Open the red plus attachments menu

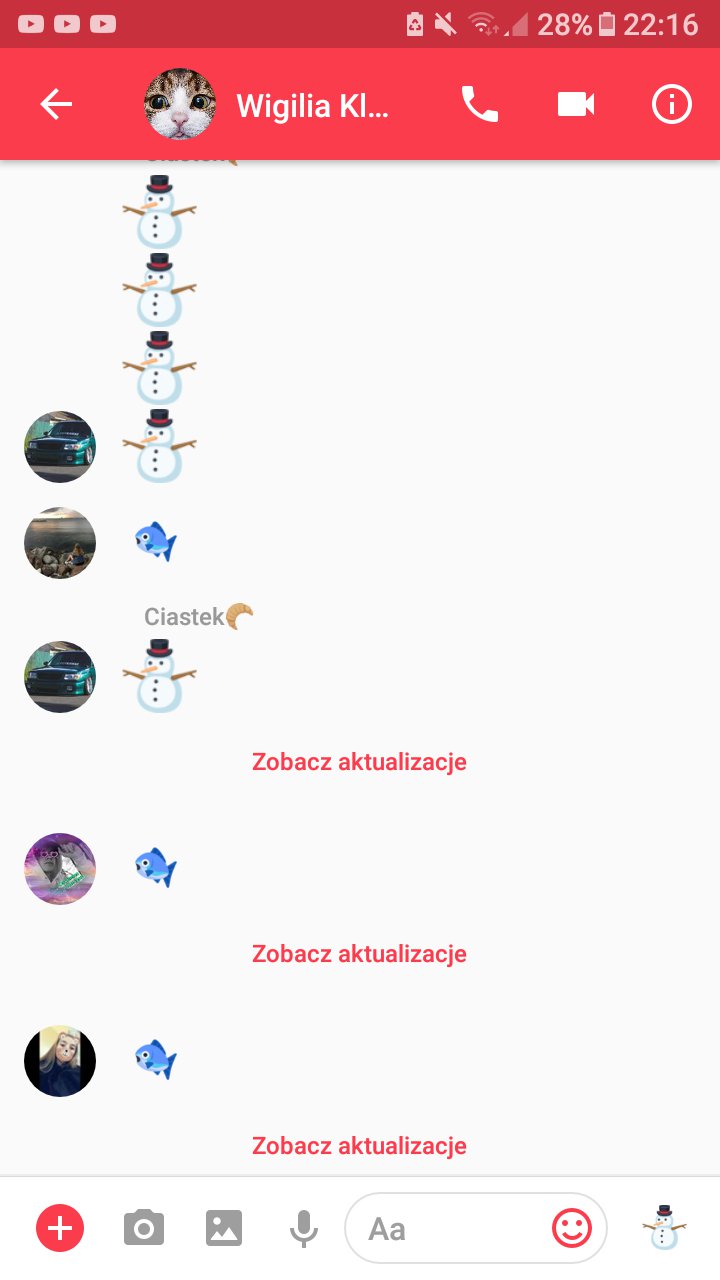pyautogui.click(x=60, y=1227)
